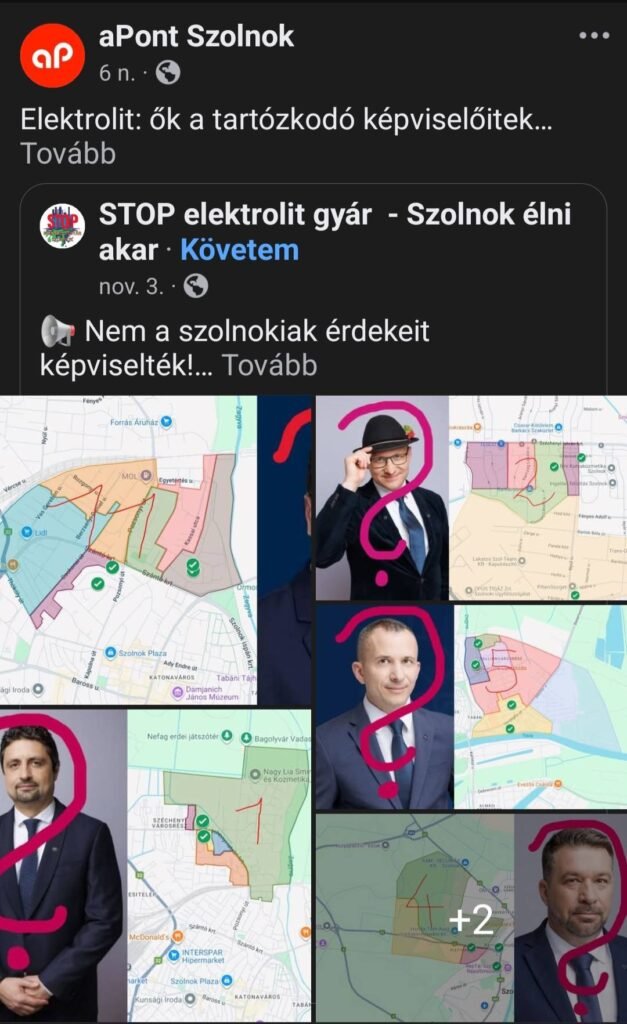Open aPont Szolnok's profile picture
Image resolution: width=627 pixels, height=1024 pixels.
[52, 55]
